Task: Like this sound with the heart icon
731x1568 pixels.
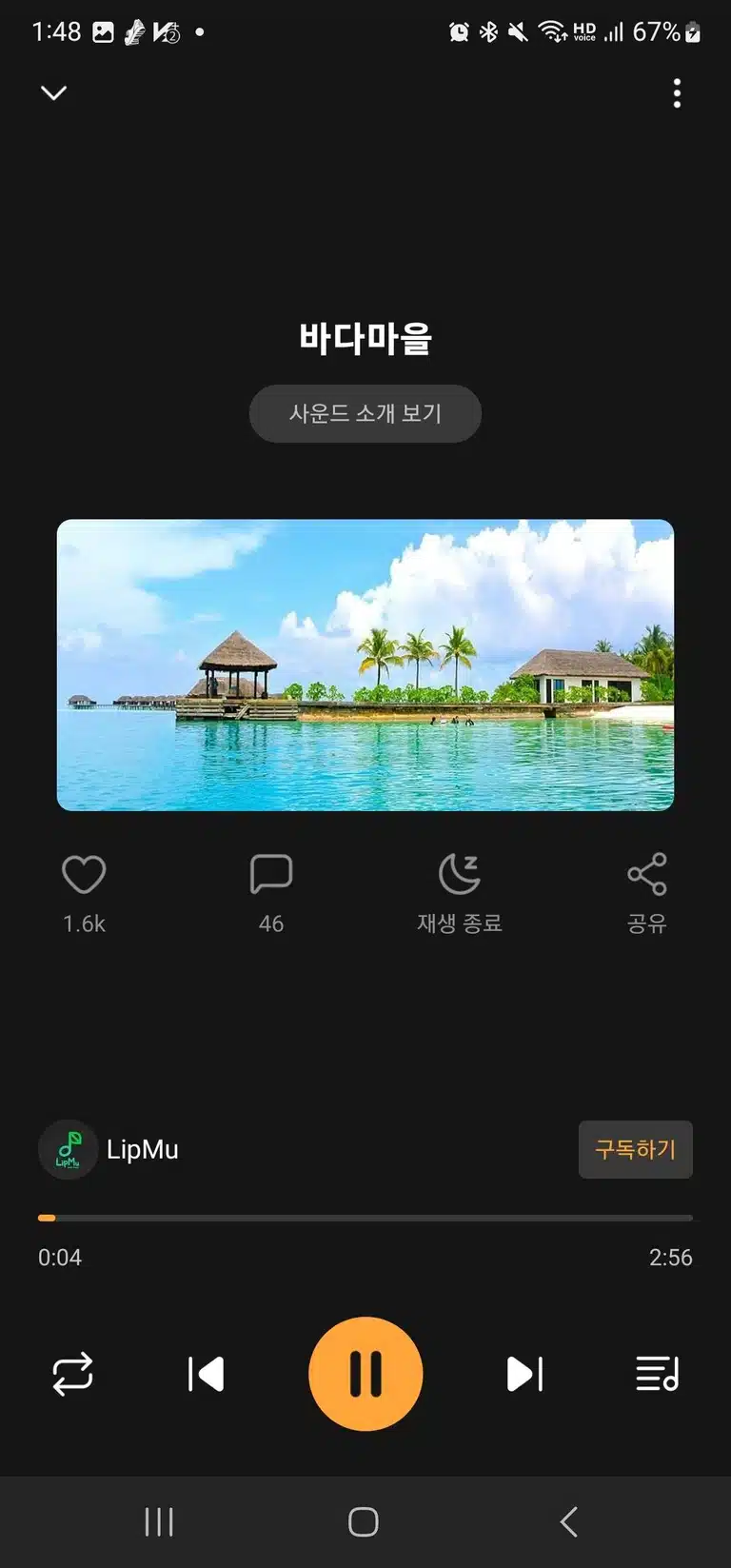Action: (84, 874)
